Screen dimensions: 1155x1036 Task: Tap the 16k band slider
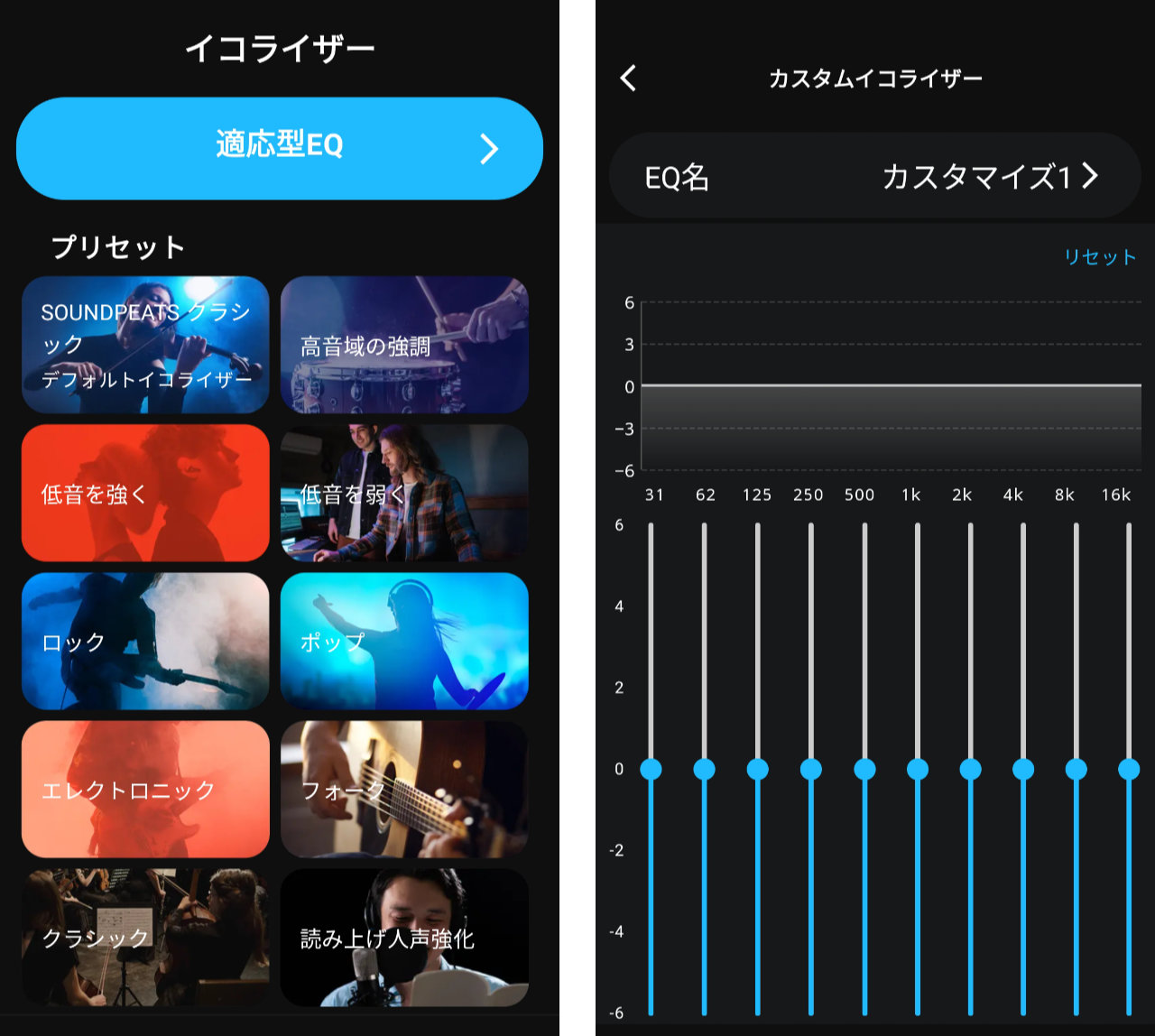coord(1129,769)
